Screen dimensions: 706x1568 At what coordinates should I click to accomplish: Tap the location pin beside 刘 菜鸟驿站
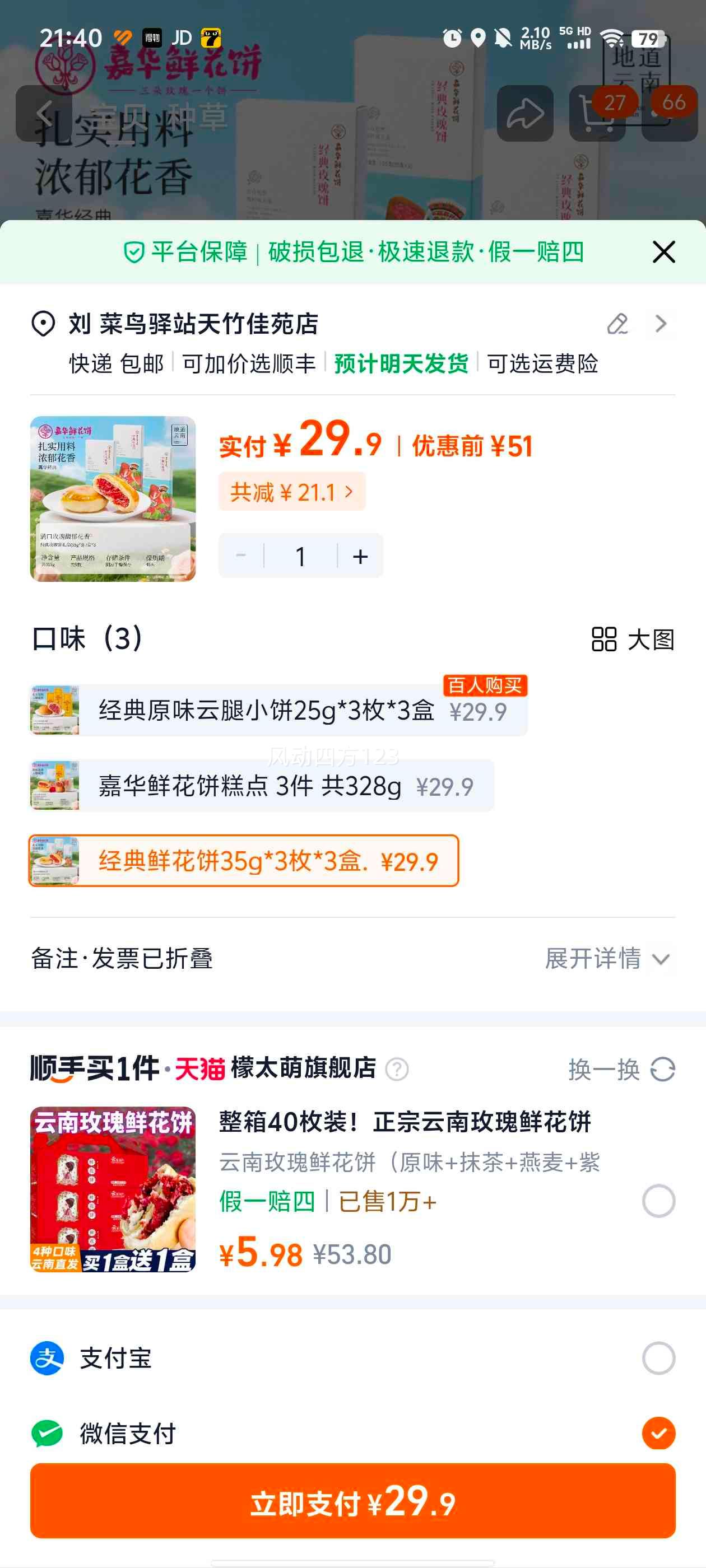coord(41,323)
